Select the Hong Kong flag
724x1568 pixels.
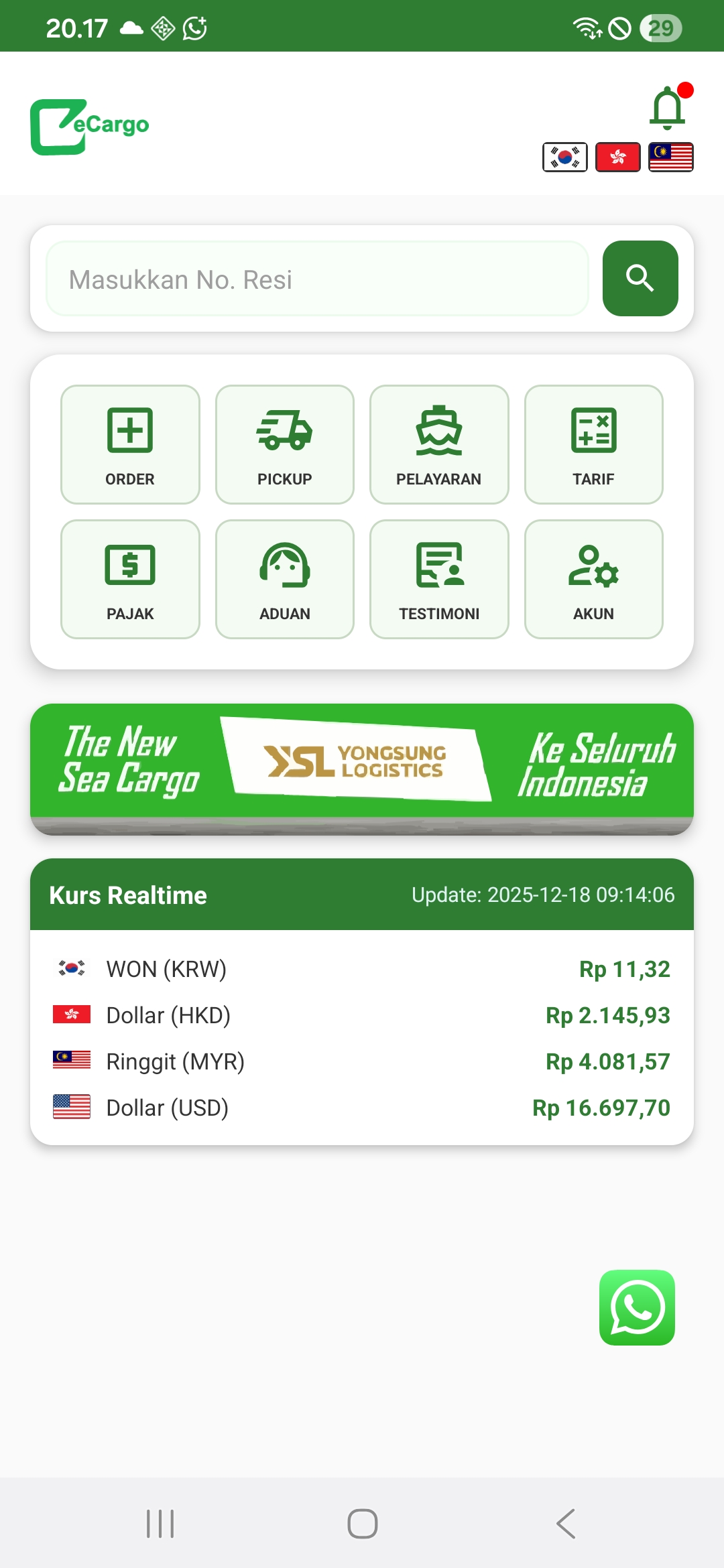[617, 157]
